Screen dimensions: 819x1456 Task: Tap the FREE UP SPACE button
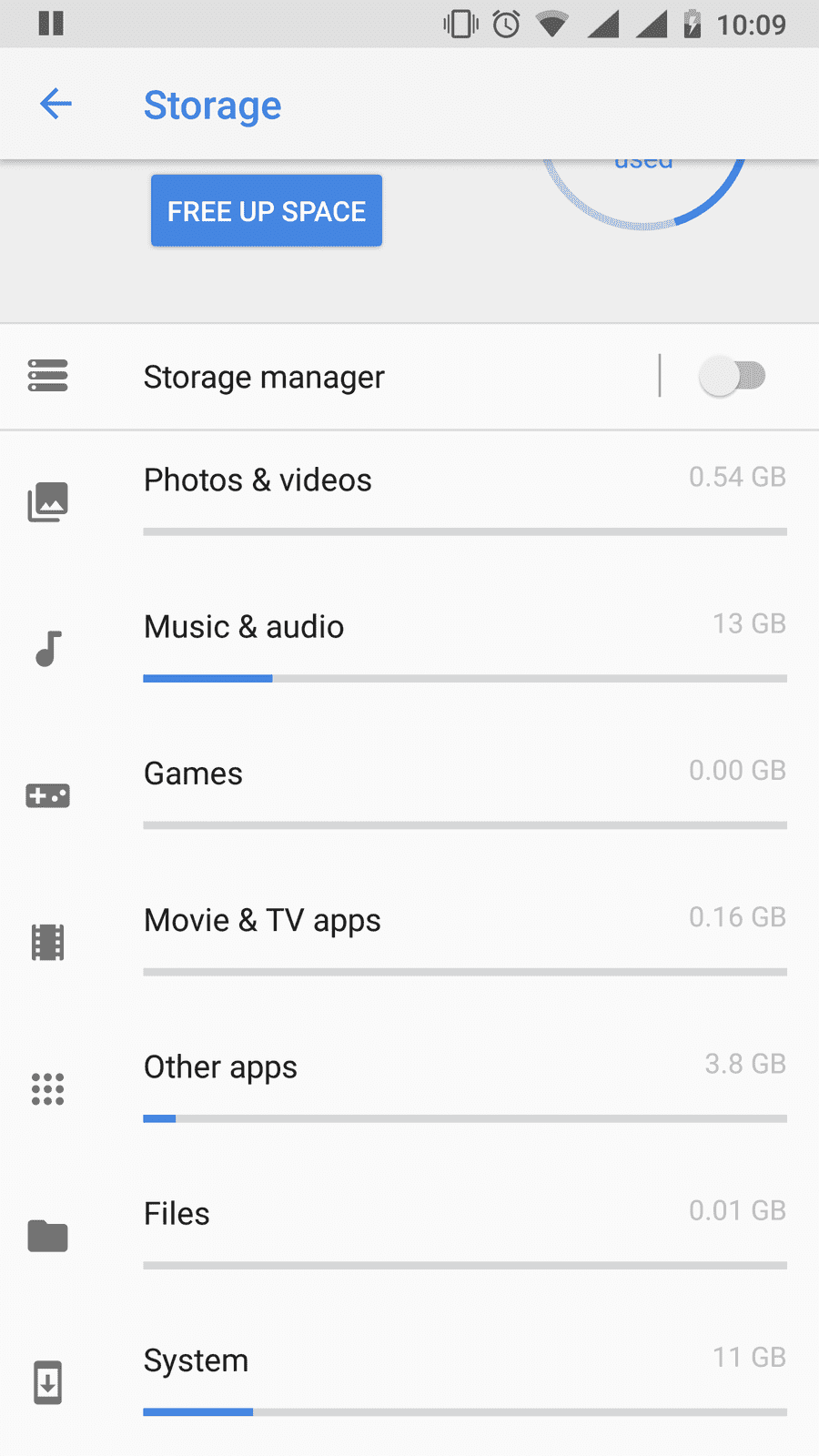[267, 211]
